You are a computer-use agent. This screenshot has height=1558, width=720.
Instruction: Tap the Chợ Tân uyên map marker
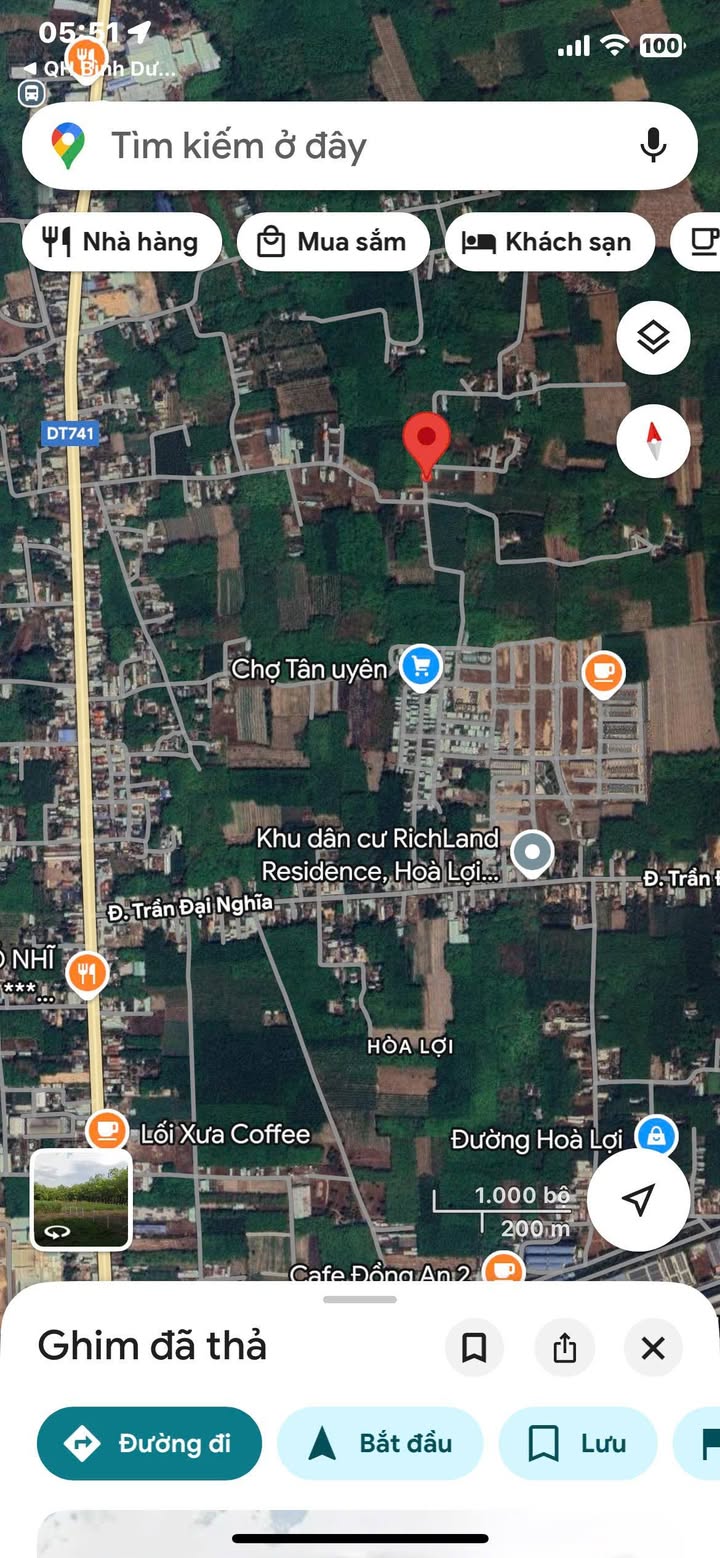coord(421,667)
